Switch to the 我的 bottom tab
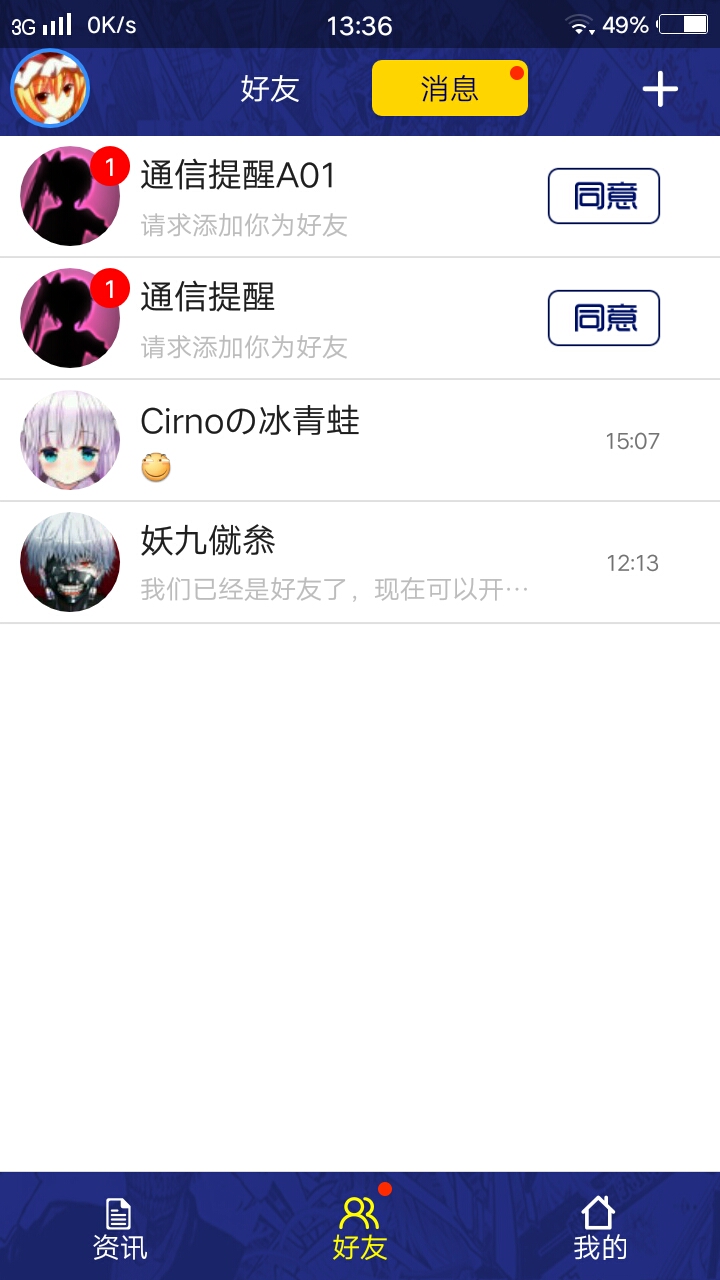The width and height of the screenshot is (720, 1280). (x=599, y=1228)
